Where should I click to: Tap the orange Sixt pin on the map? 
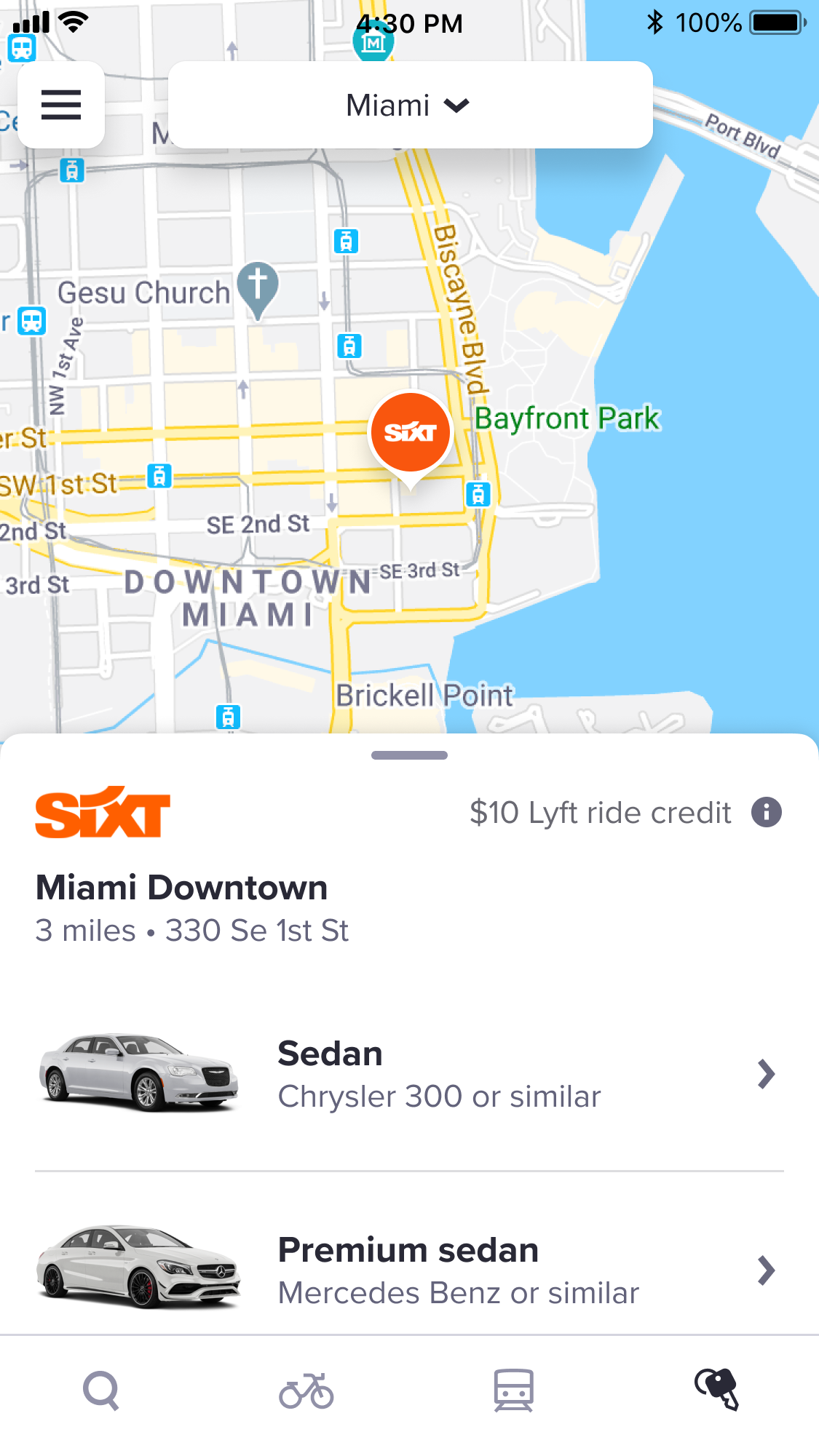(x=411, y=431)
